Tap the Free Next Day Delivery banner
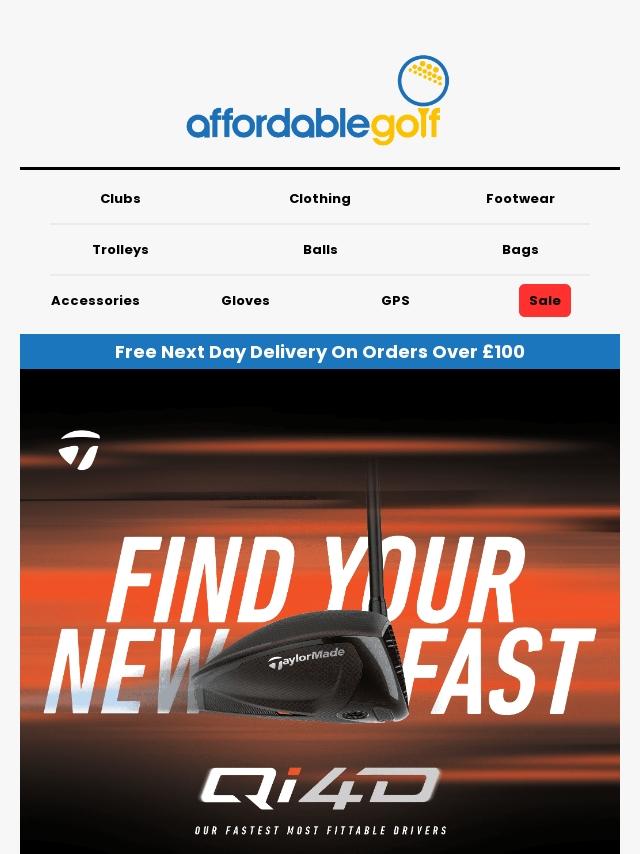The height and width of the screenshot is (854, 640). 320,352
